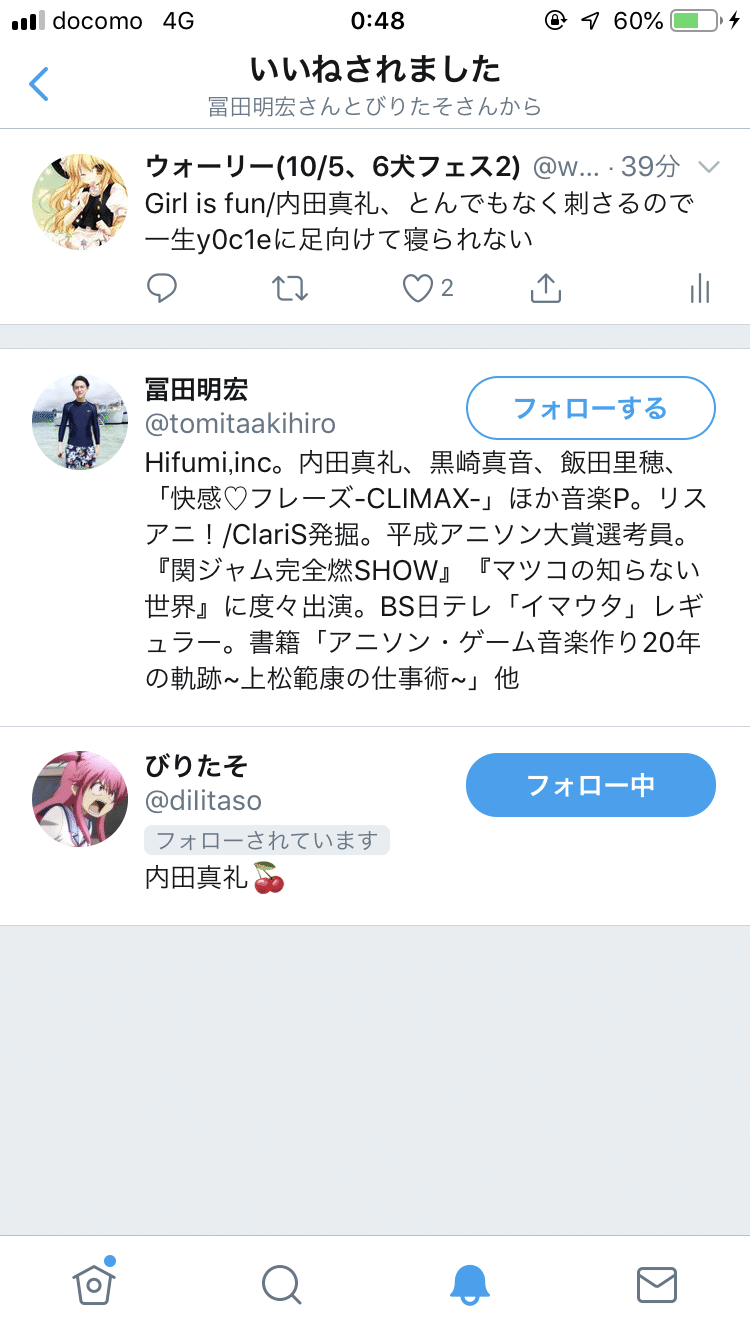
Task: Expand the tweet options chevron
Action: [708, 167]
